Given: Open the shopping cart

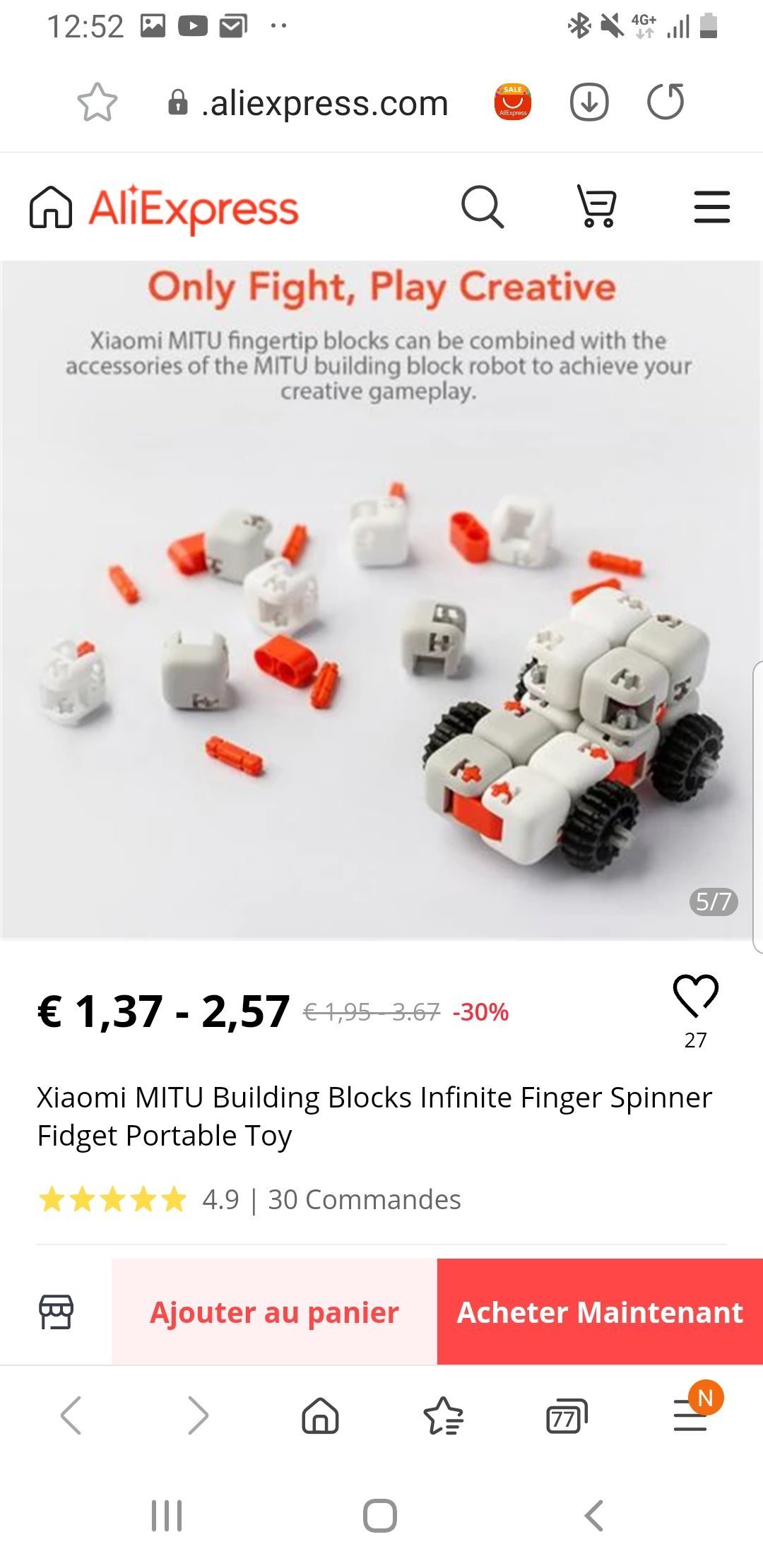Looking at the screenshot, I should 598,206.
